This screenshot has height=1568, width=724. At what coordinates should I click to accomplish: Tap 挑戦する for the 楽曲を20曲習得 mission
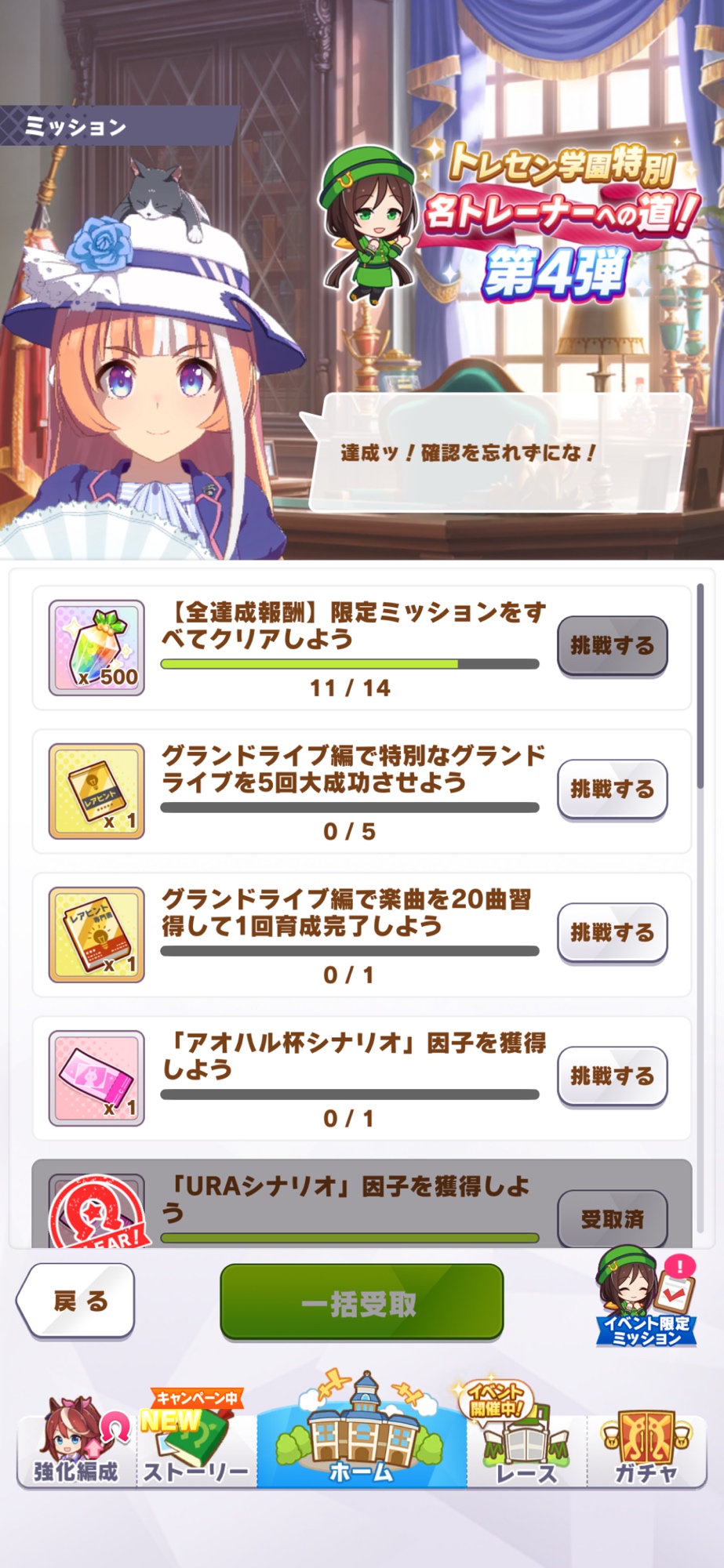point(612,933)
